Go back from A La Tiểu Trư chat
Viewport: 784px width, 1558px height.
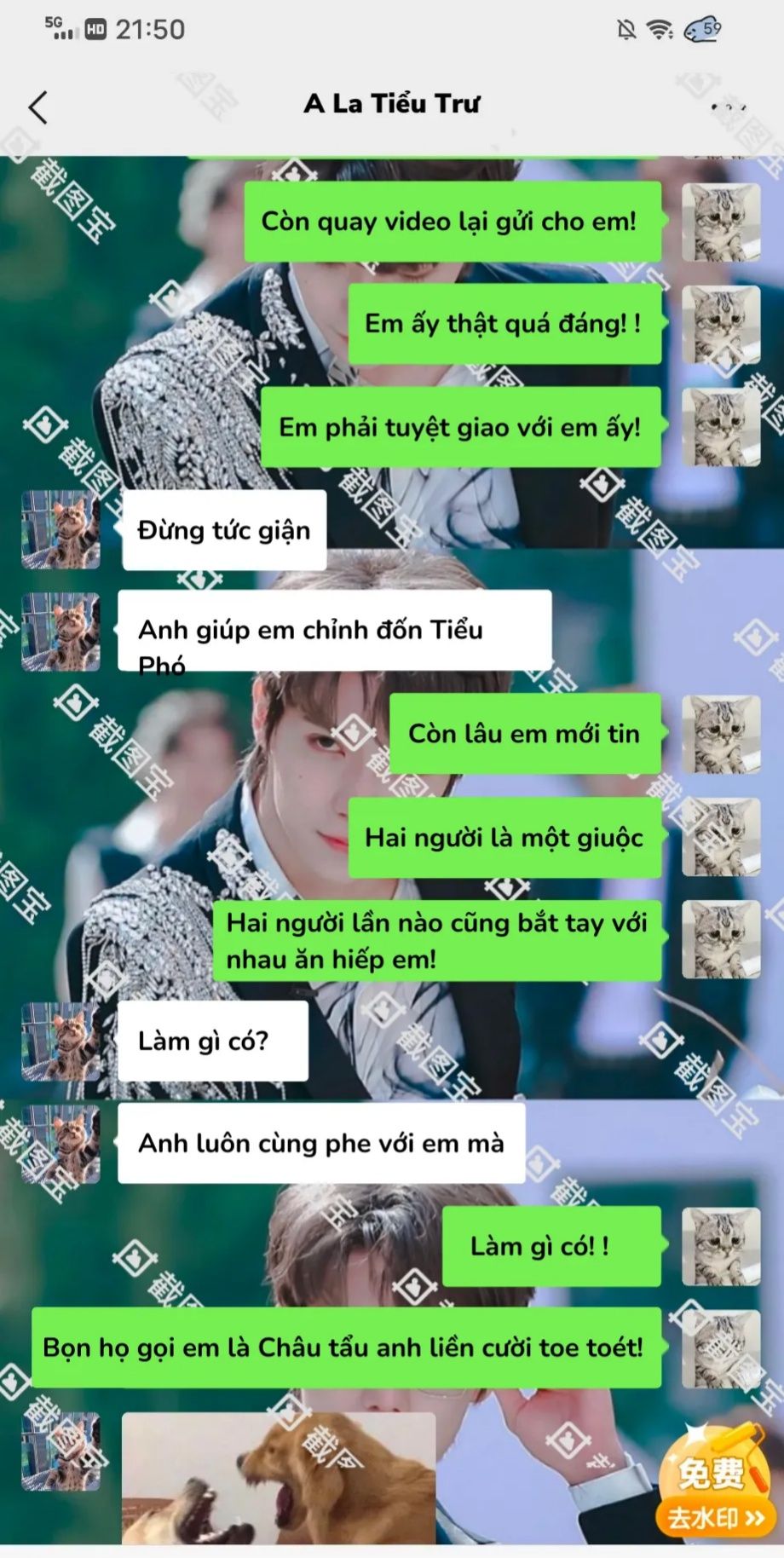click(38, 108)
